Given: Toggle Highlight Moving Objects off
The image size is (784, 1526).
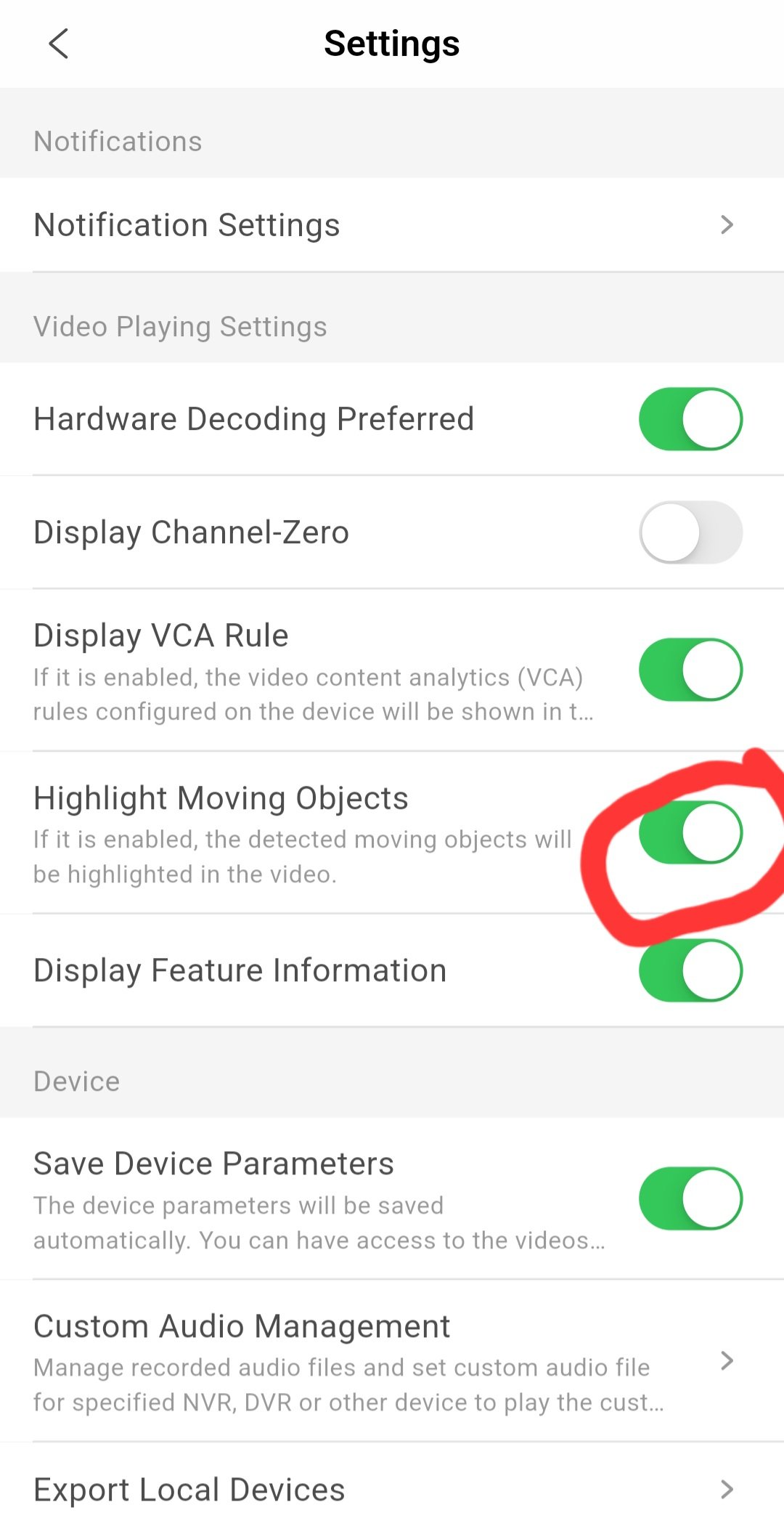Looking at the screenshot, I should [690, 832].
